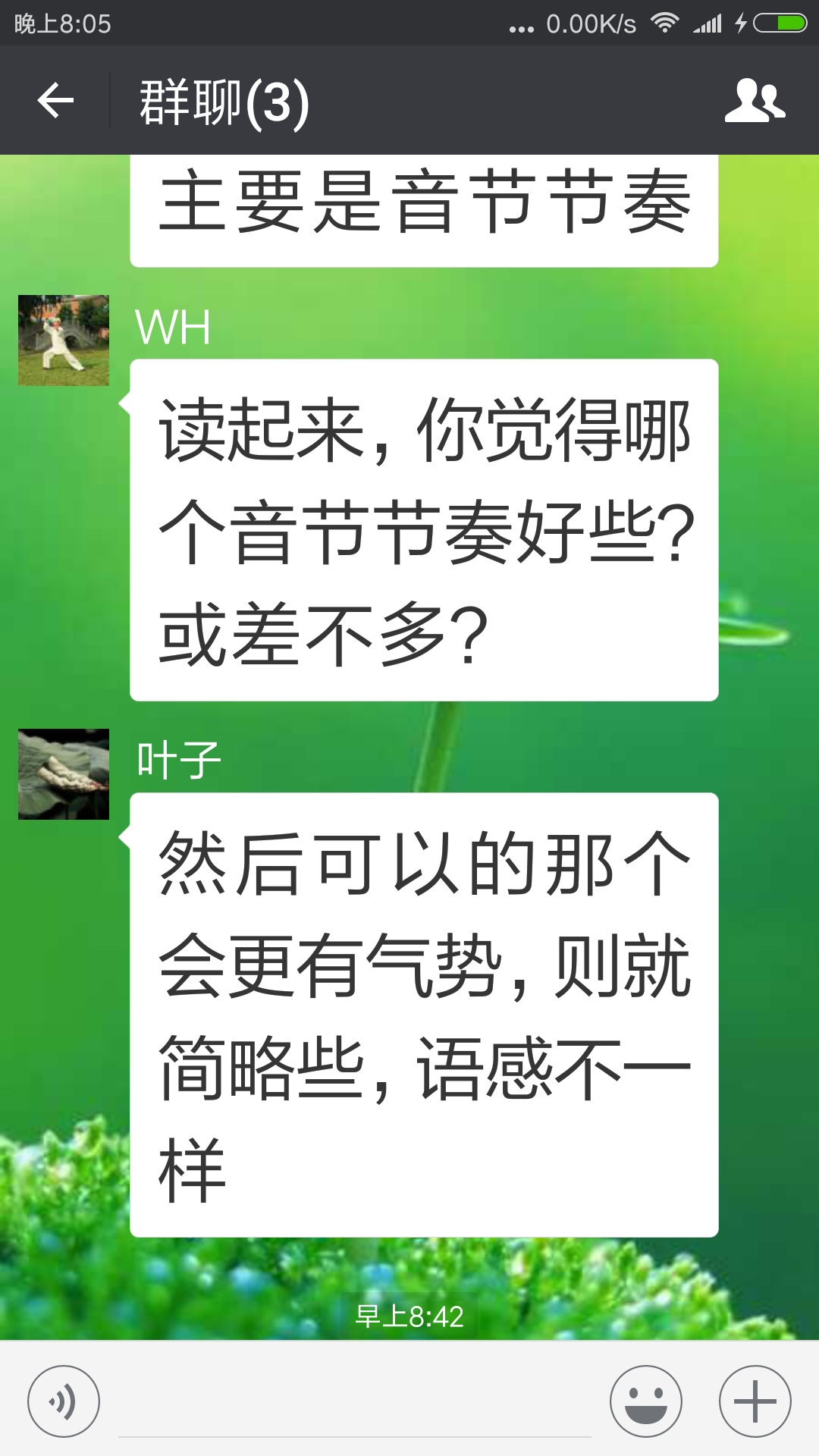Open WH's profile avatar

click(x=64, y=340)
